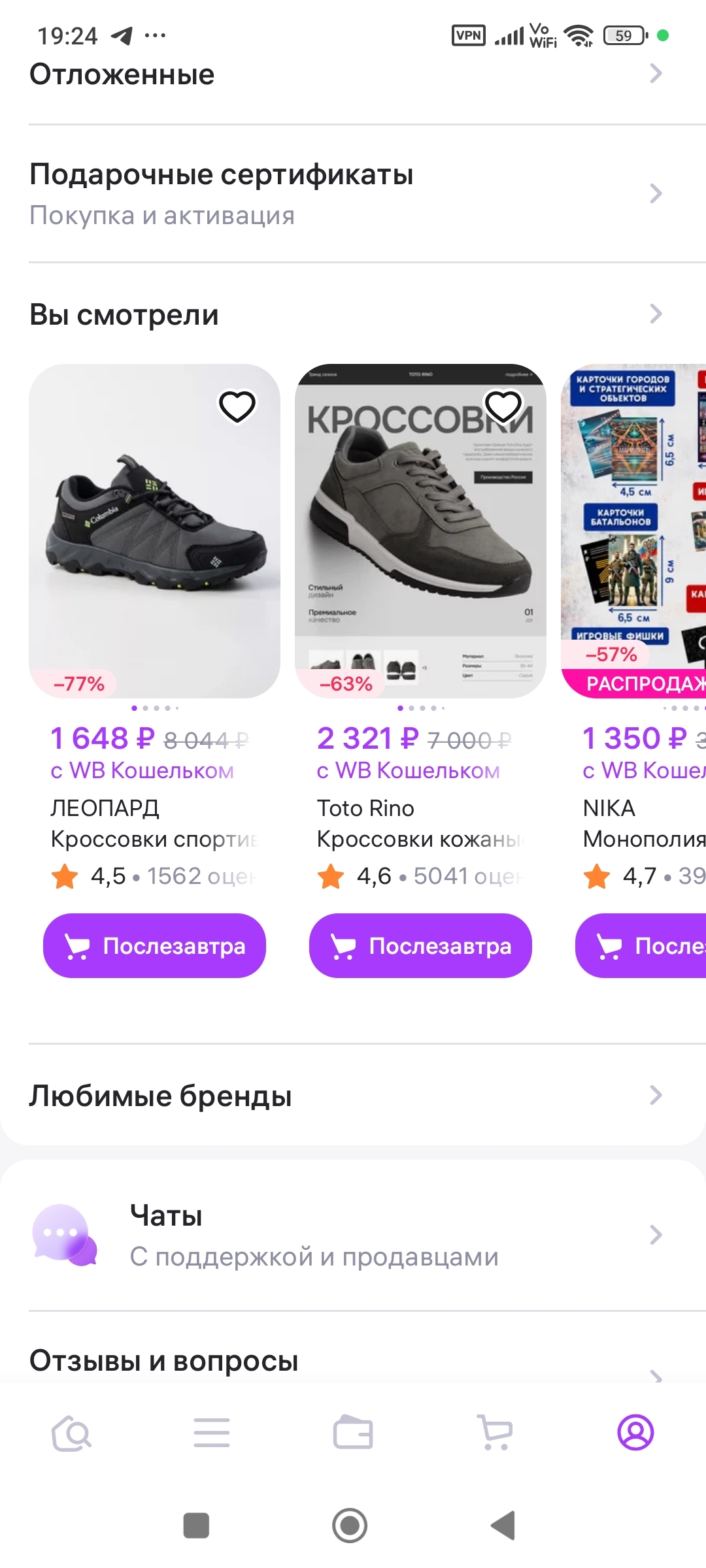Open the Toto Rino sneakers card
706x1568 pixels.
(x=420, y=531)
